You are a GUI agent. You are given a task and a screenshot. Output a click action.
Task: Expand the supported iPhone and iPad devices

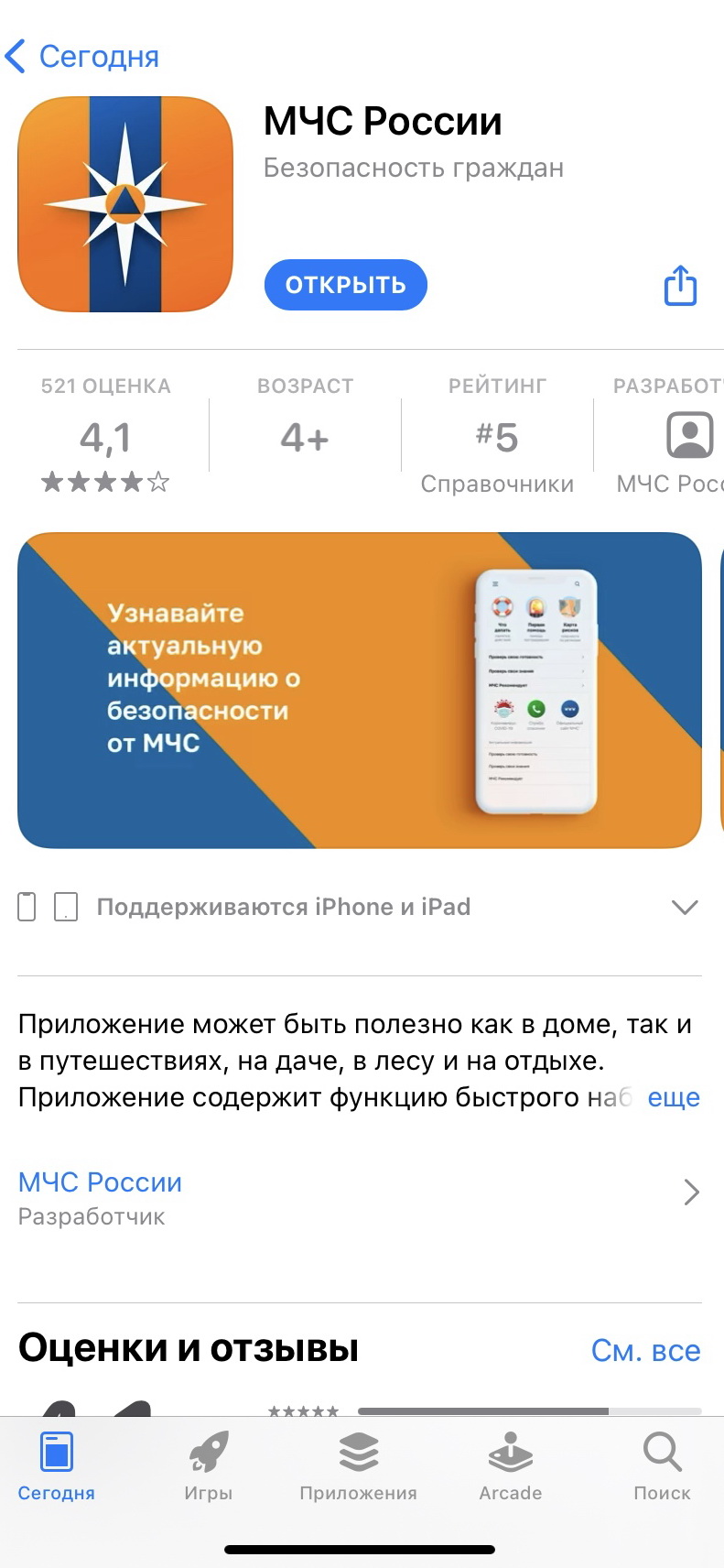[x=684, y=907]
